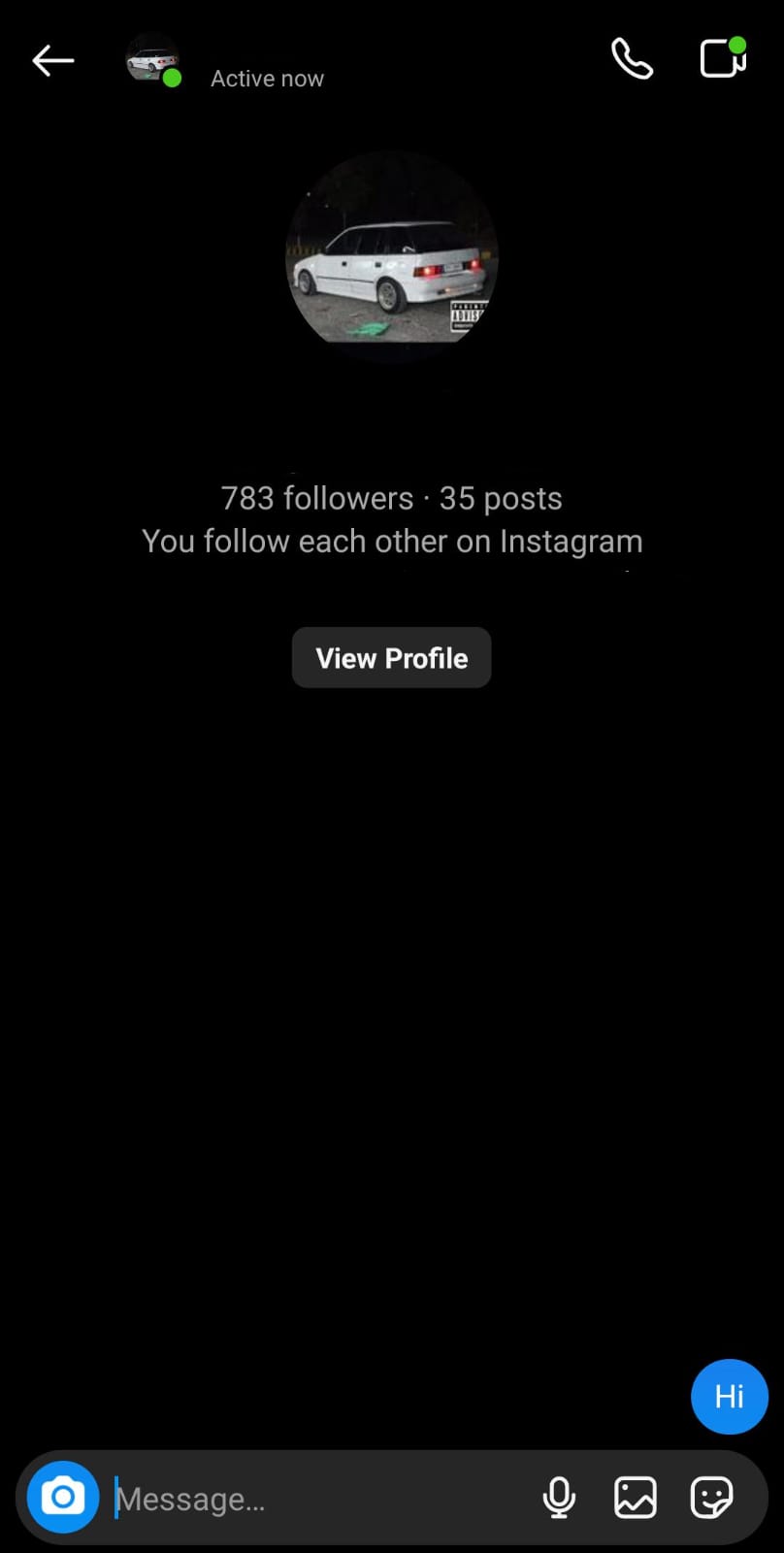Open the sticker picker
The width and height of the screenshot is (784, 1553).
coord(711,1498)
